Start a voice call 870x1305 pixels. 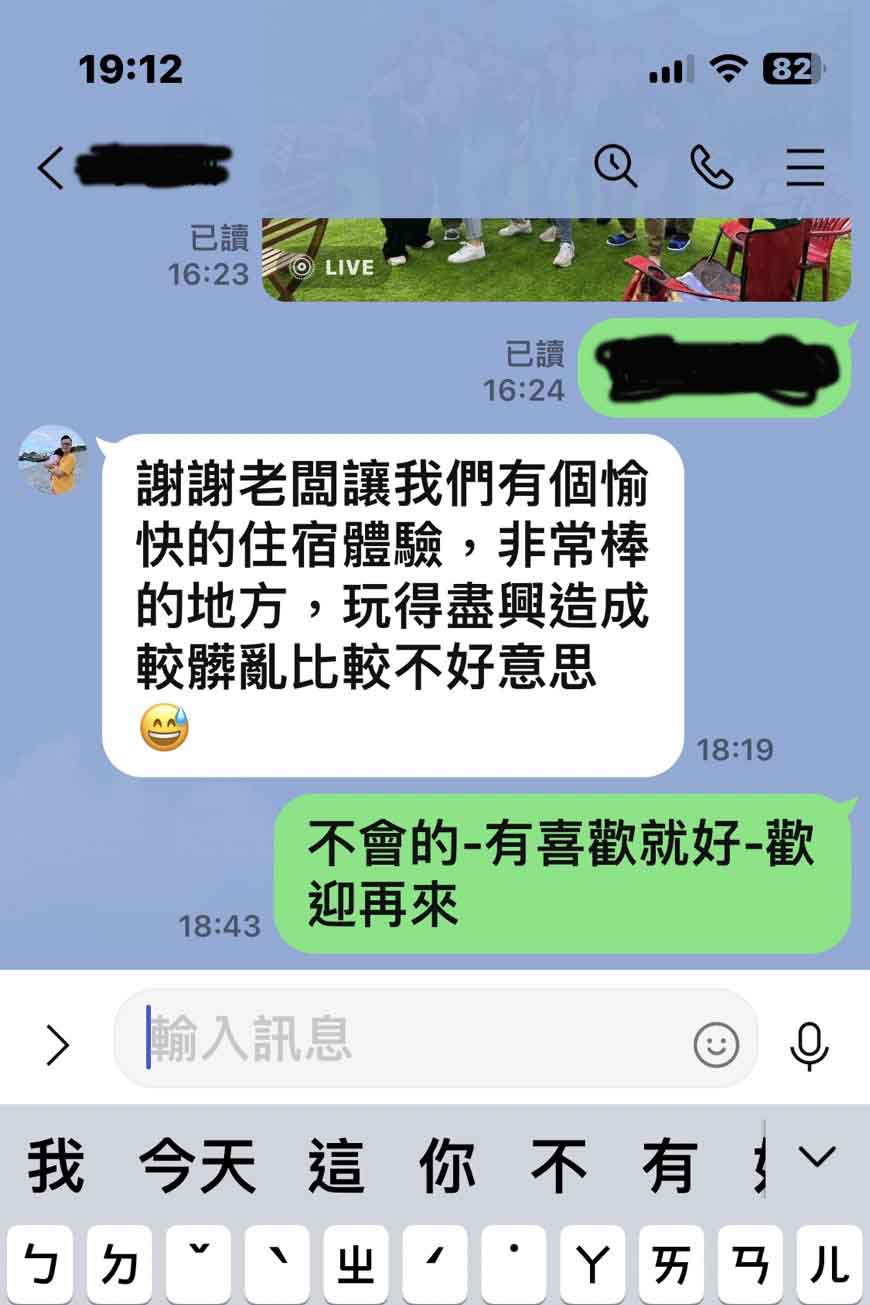click(712, 166)
